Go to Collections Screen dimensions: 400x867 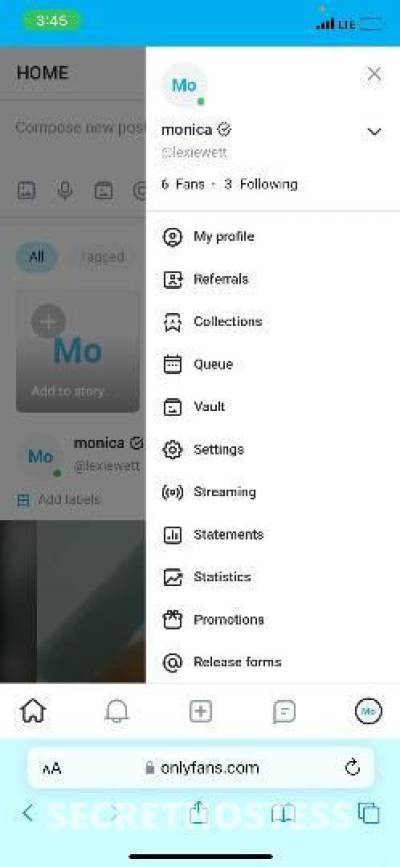(273, 322)
